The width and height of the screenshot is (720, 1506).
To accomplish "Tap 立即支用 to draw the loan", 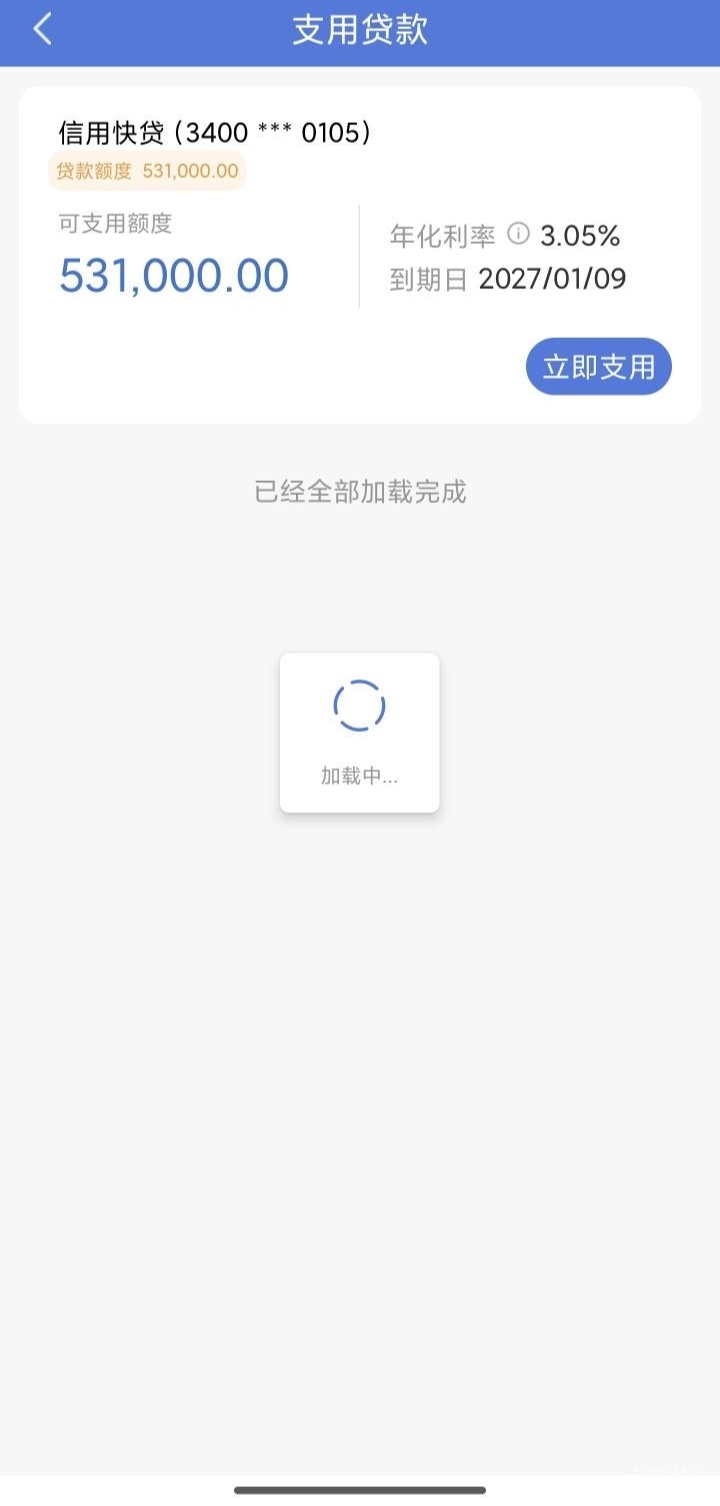I will click(x=598, y=367).
